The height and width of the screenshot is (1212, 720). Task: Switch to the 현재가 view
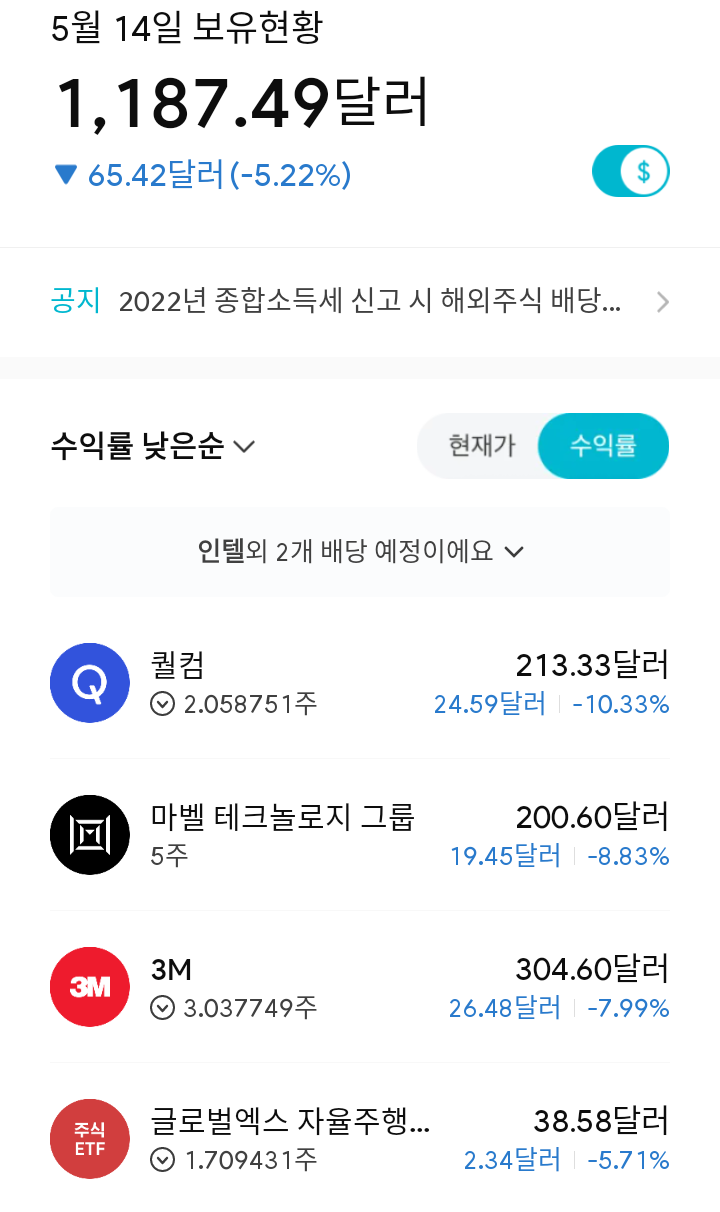[482, 445]
